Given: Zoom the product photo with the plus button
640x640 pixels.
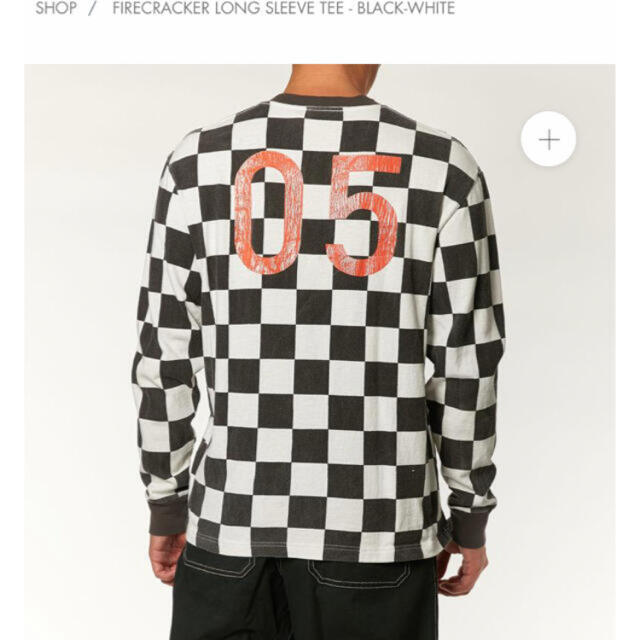Looking at the screenshot, I should [x=548, y=139].
